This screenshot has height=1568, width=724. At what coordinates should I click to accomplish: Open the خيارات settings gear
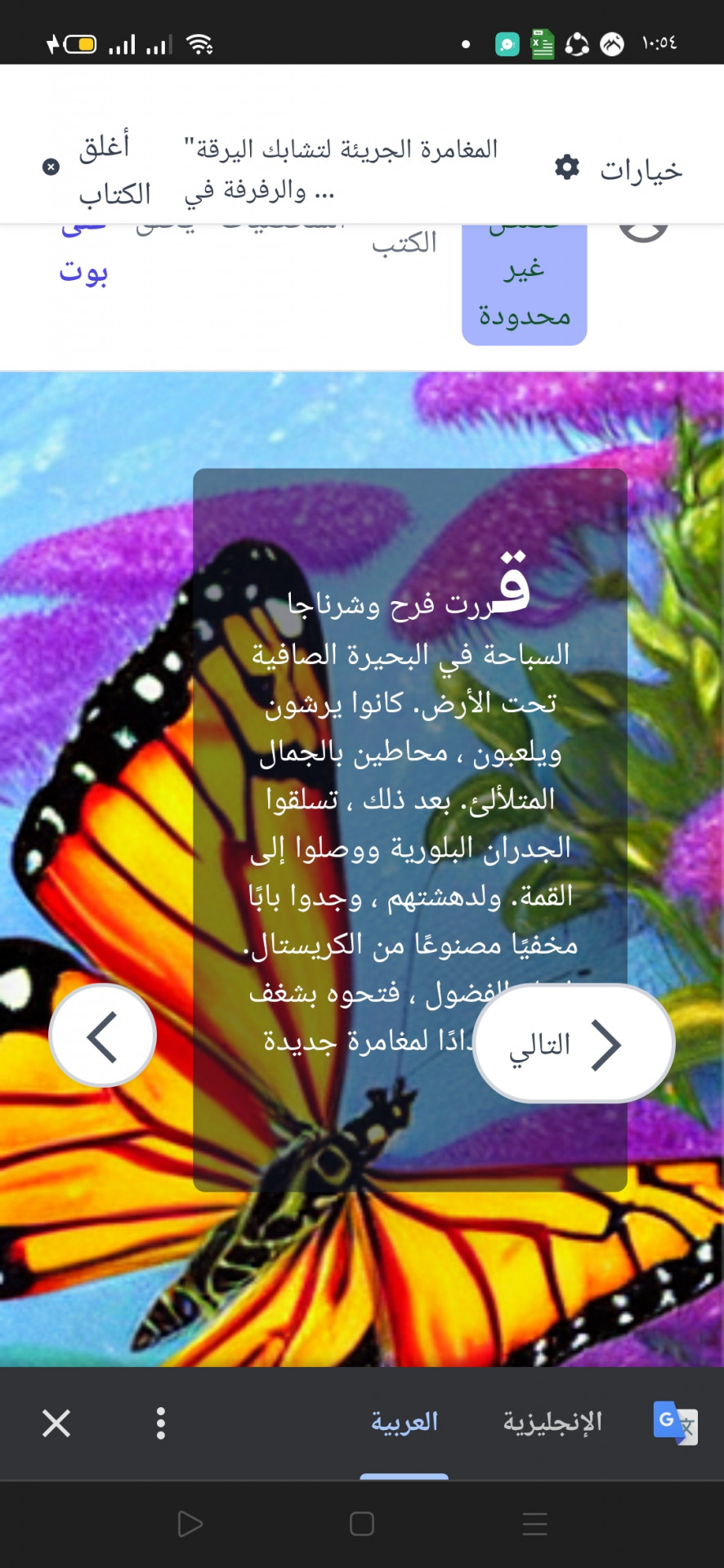tap(619, 169)
